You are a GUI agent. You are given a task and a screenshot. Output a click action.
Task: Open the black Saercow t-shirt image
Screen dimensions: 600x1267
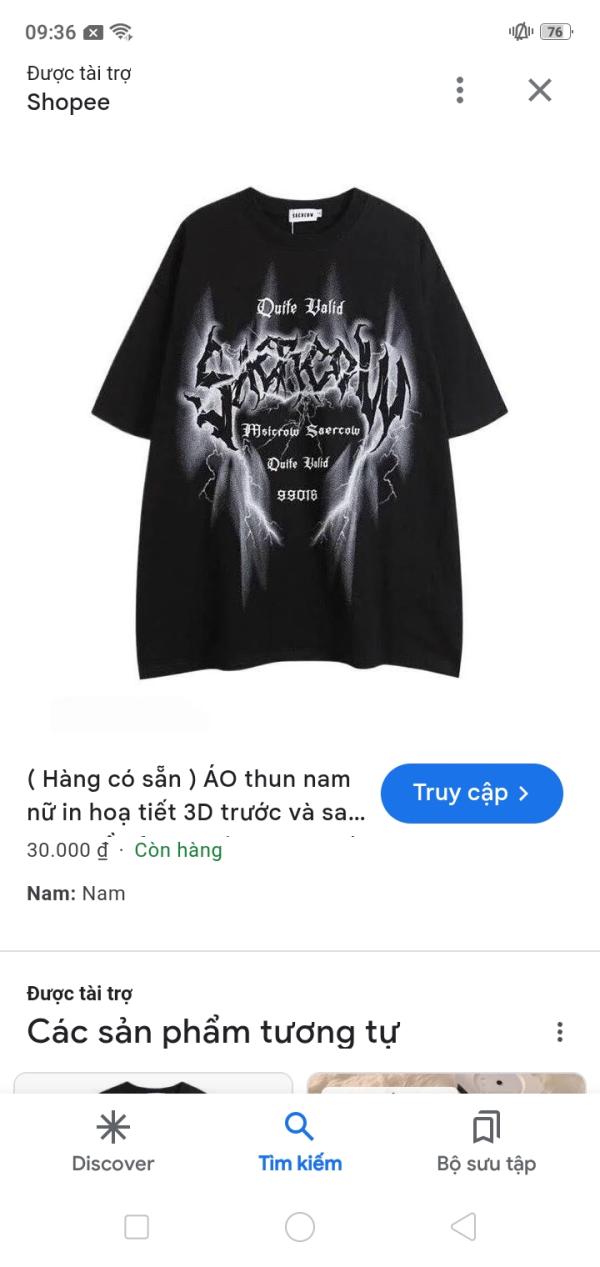300,430
